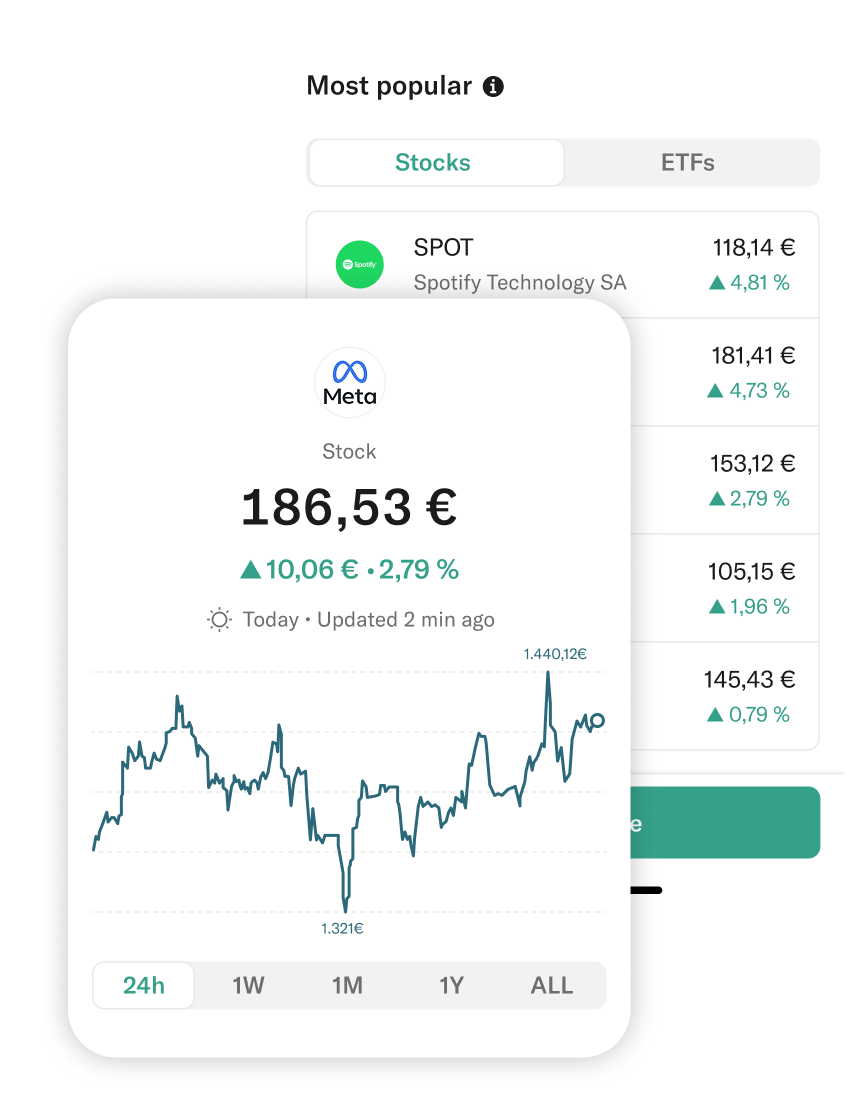858x1102 pixels.
Task: Click the Meta logo above the stock price
Action: 349,382
